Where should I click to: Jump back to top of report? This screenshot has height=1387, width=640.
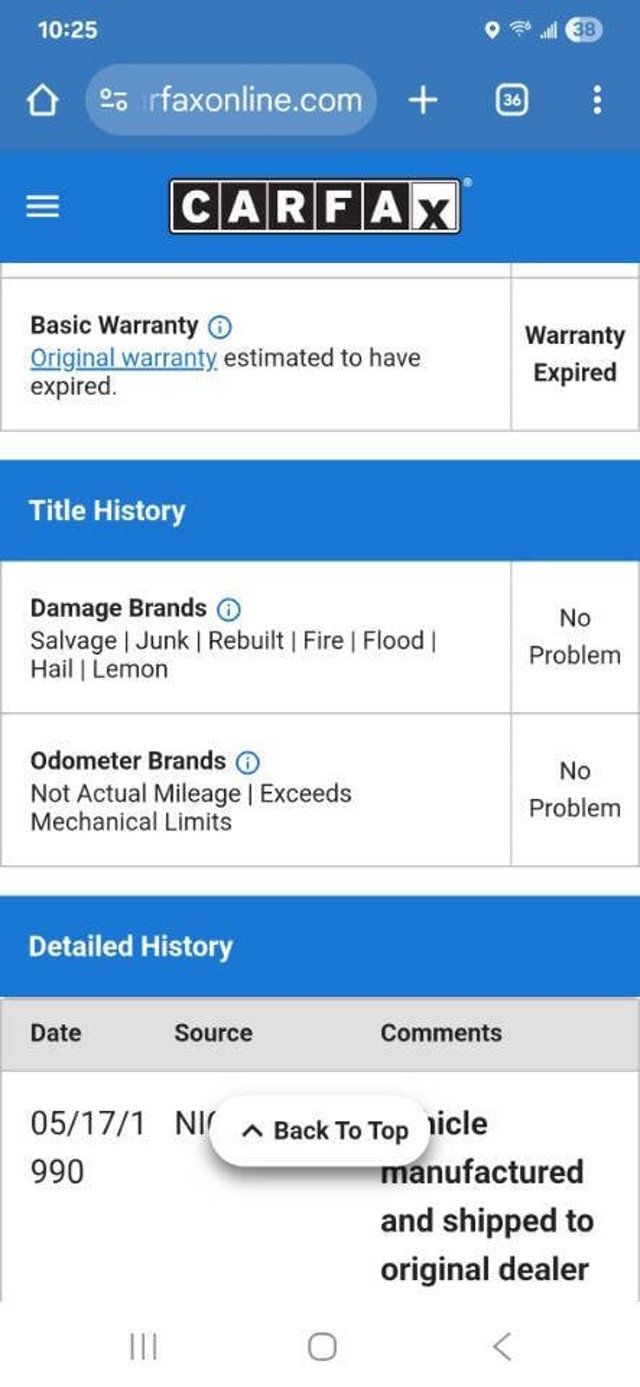(324, 1130)
